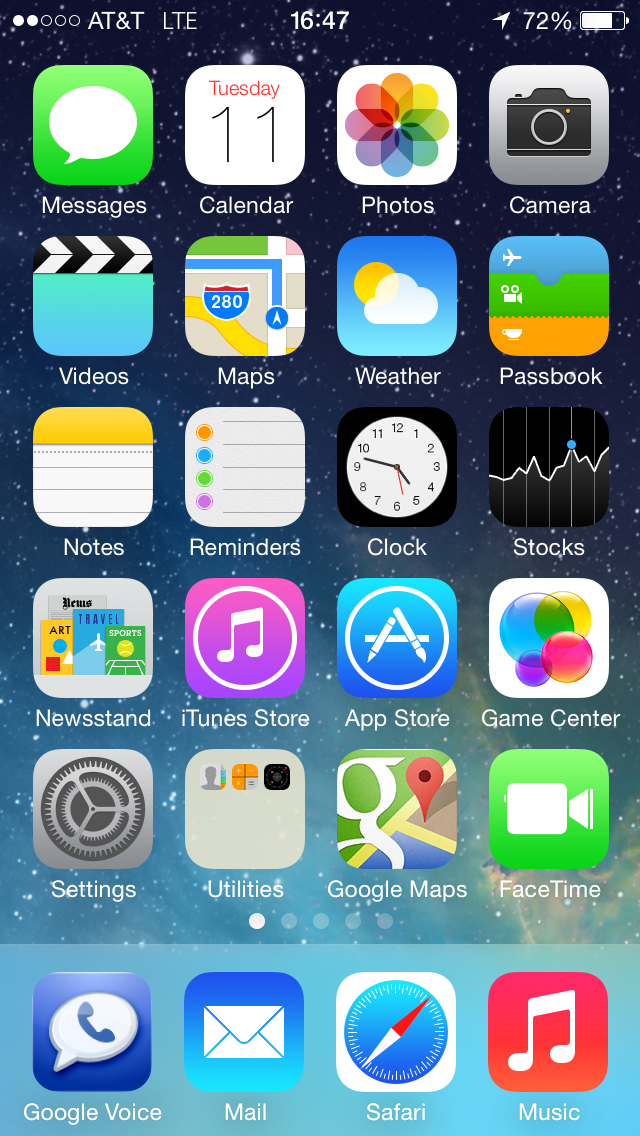Open Safari from the dock
Viewport: 640px width, 1136px height.
[x=396, y=1032]
